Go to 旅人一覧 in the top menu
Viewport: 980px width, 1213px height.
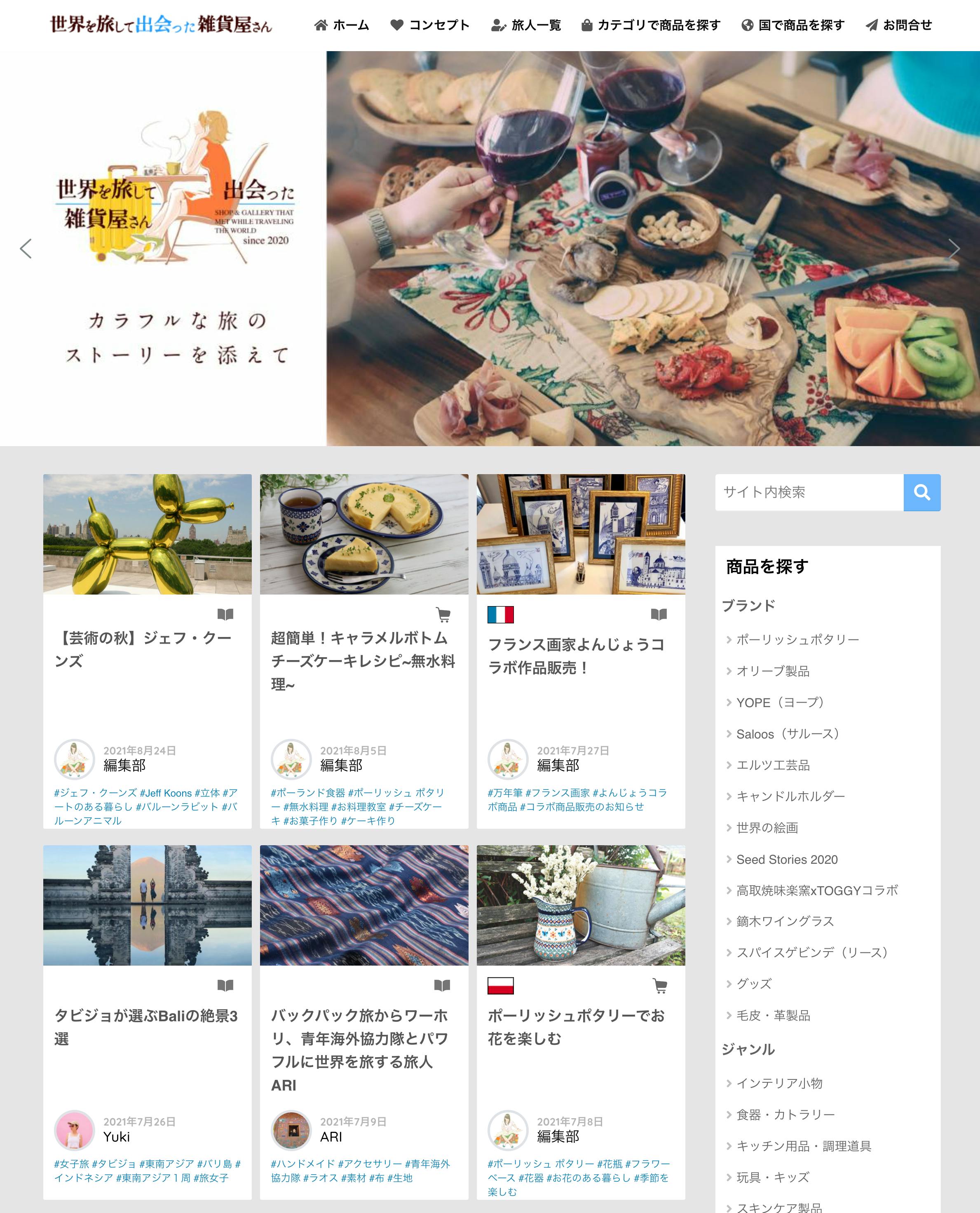click(525, 25)
